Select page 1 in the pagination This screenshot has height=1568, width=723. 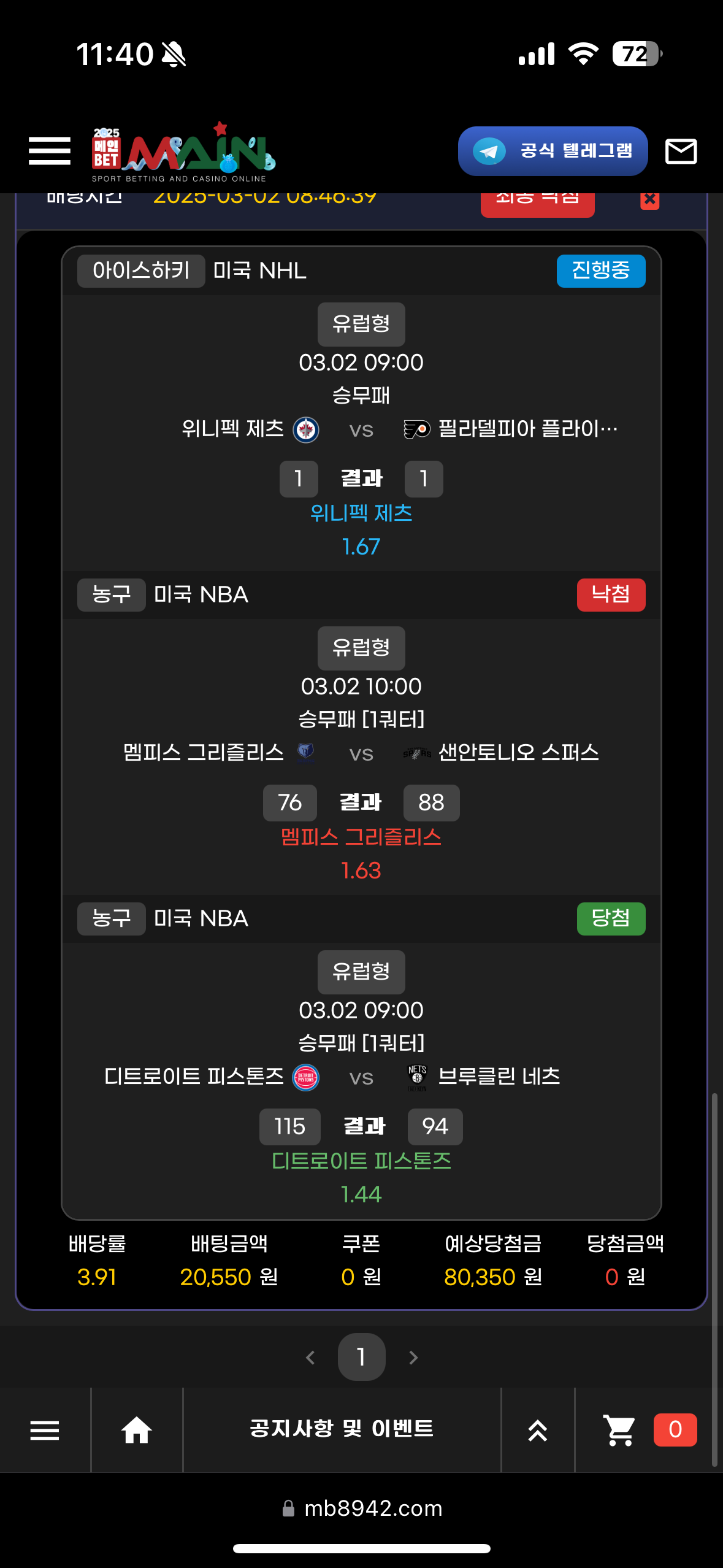tap(361, 1357)
